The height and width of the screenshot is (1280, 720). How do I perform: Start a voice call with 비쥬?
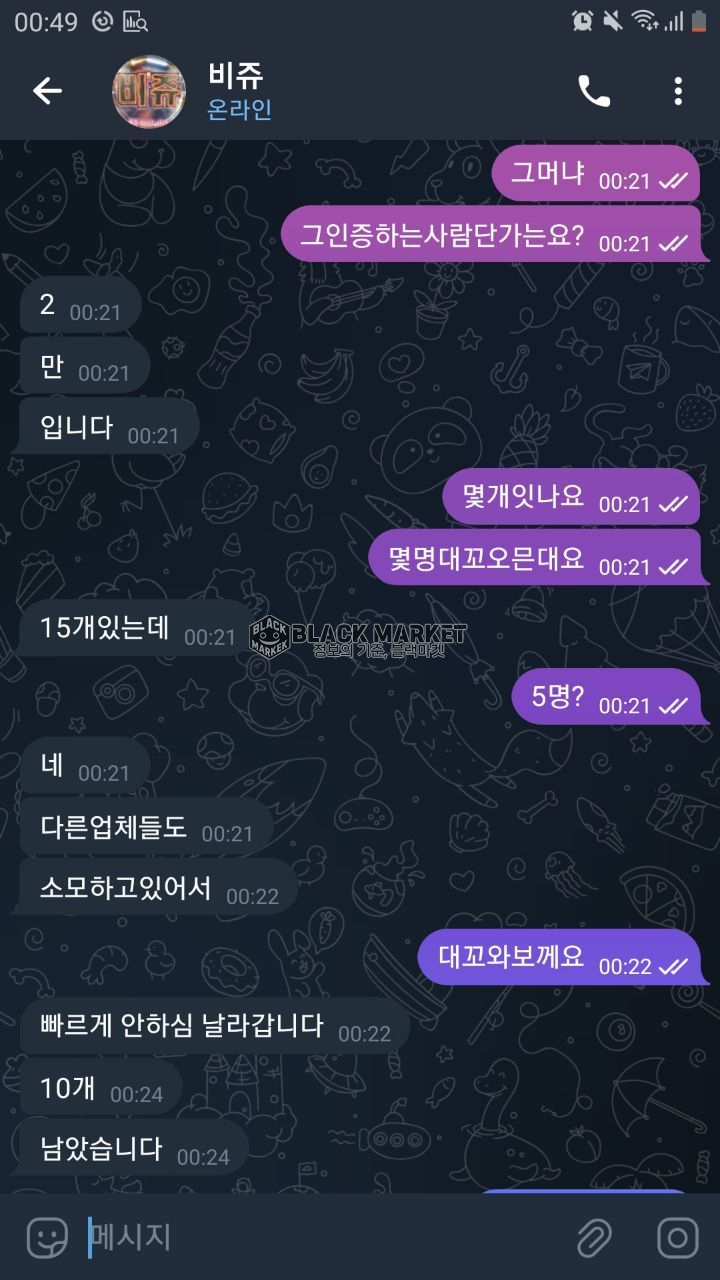click(594, 91)
